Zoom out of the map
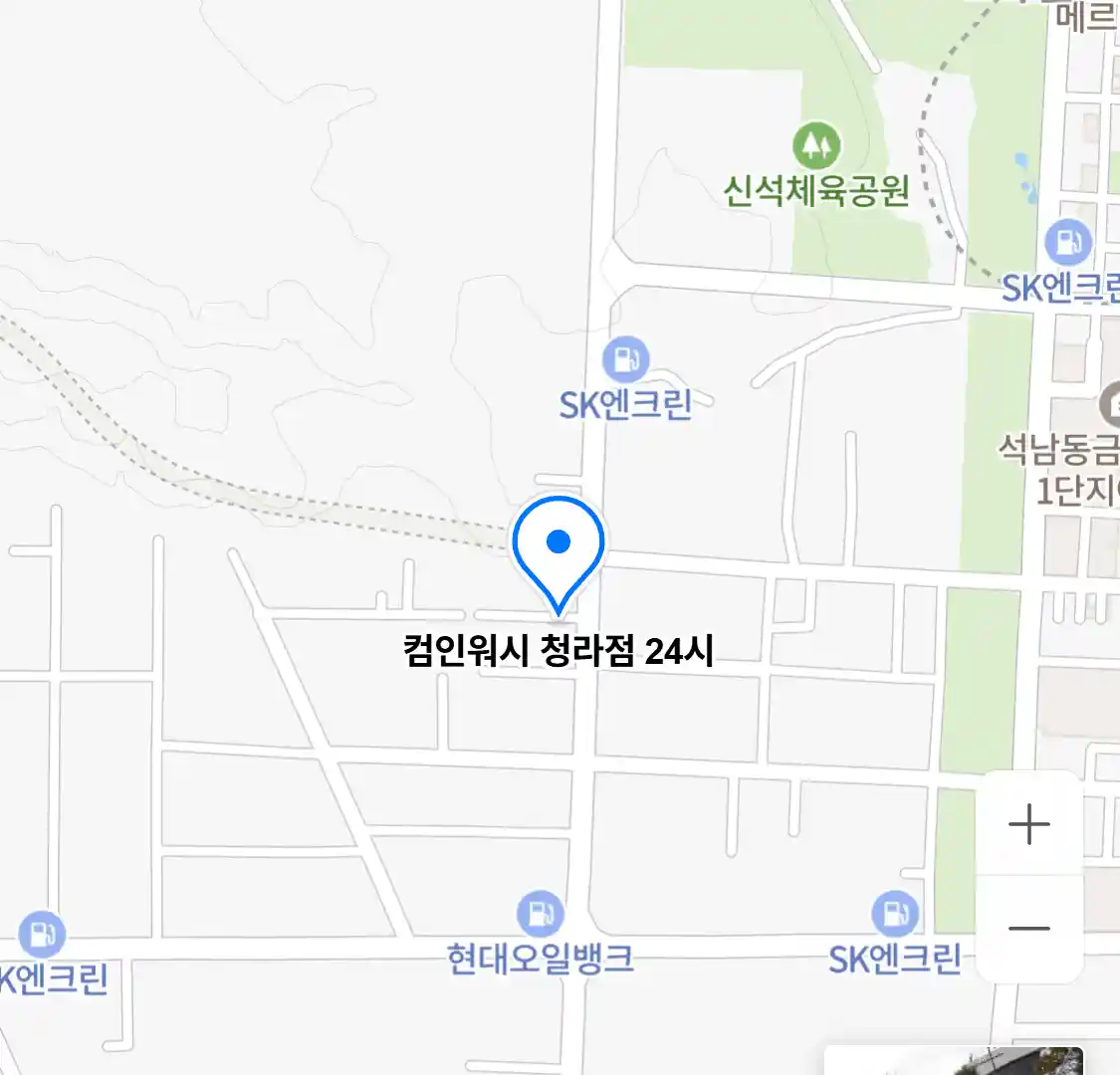 1028,929
